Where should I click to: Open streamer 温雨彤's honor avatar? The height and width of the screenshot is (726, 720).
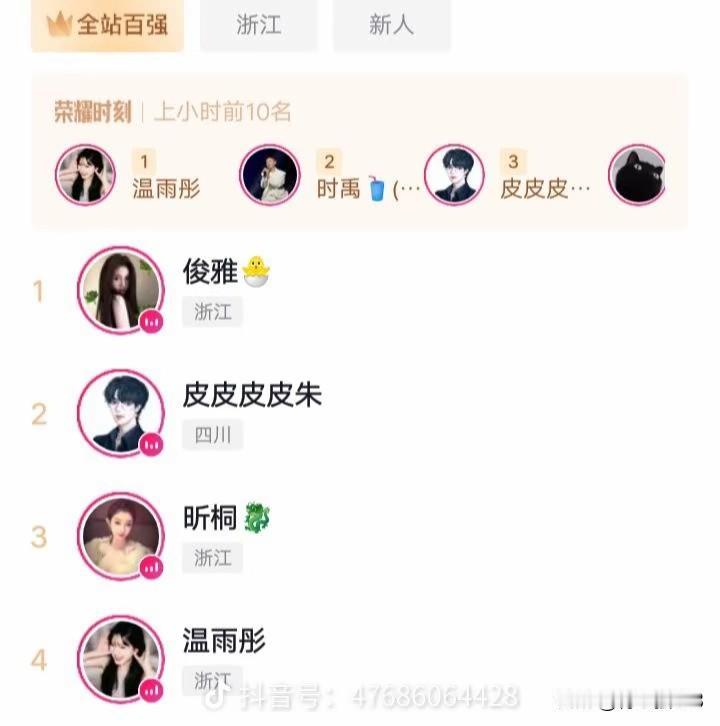pyautogui.click(x=84, y=174)
